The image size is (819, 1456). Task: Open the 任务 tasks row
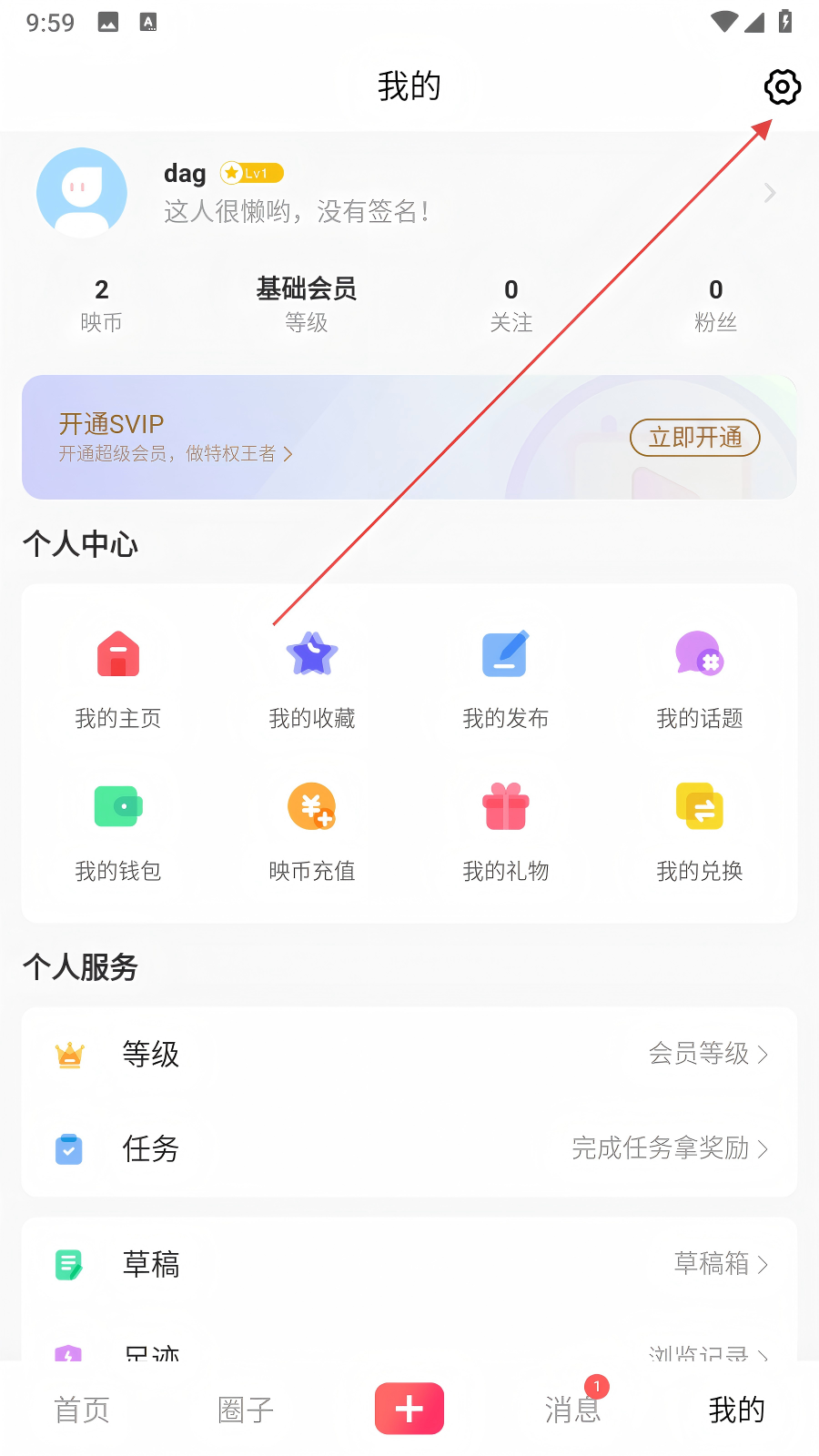tap(409, 1149)
